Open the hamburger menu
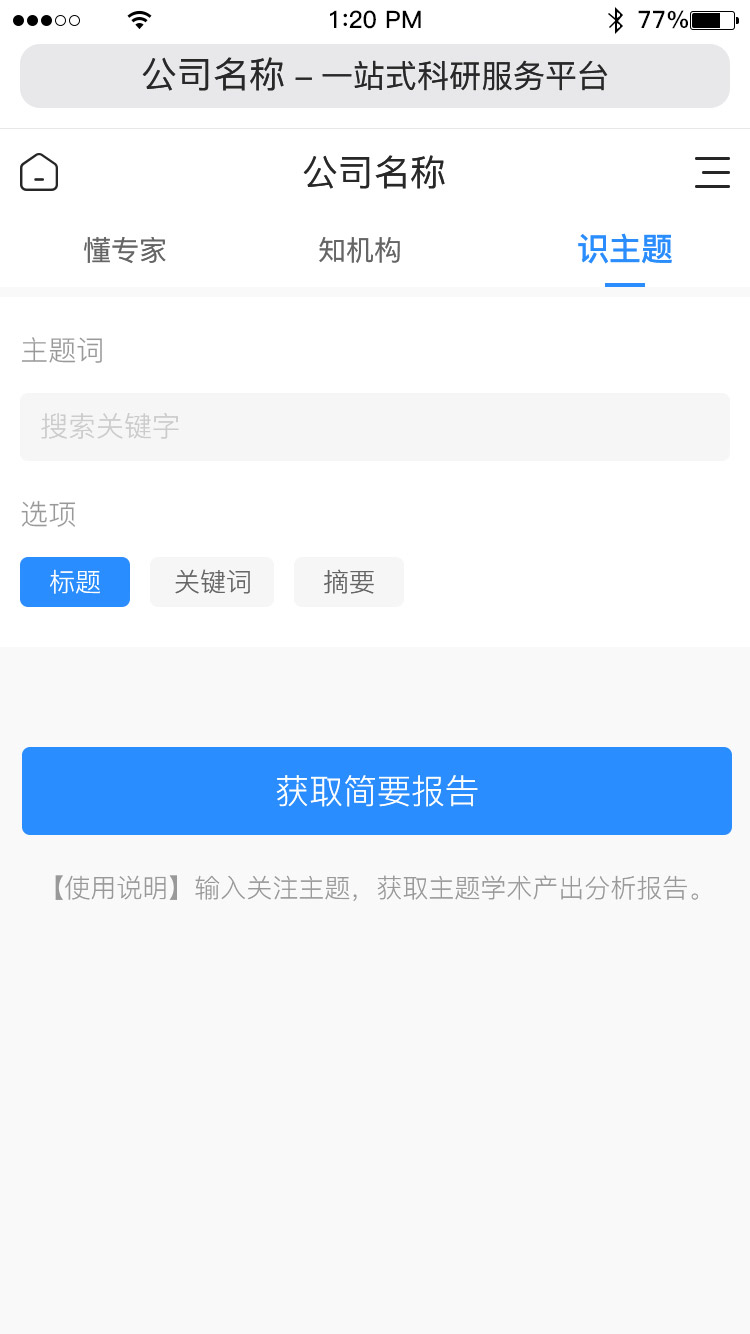 pyautogui.click(x=712, y=172)
